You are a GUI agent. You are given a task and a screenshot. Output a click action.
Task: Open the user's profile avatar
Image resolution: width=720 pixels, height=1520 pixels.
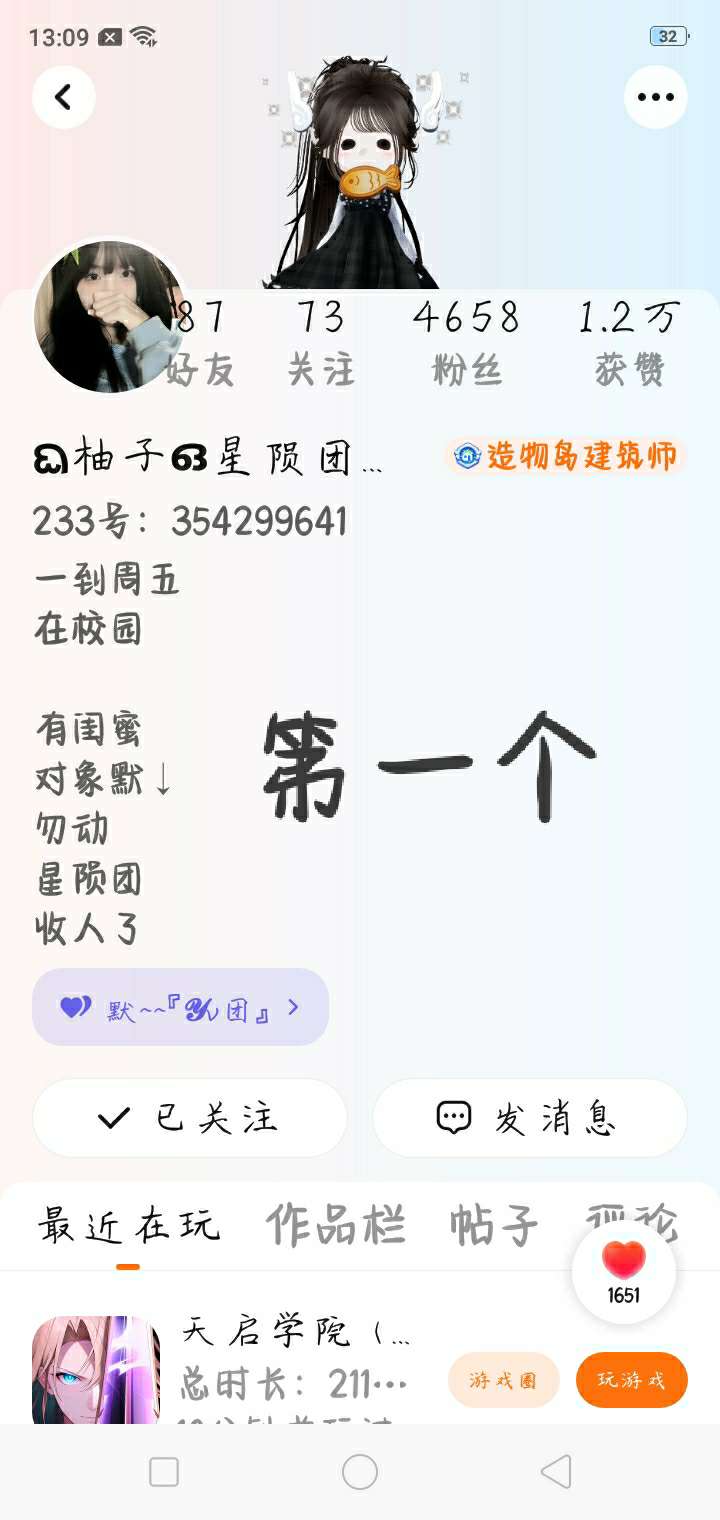point(108,316)
